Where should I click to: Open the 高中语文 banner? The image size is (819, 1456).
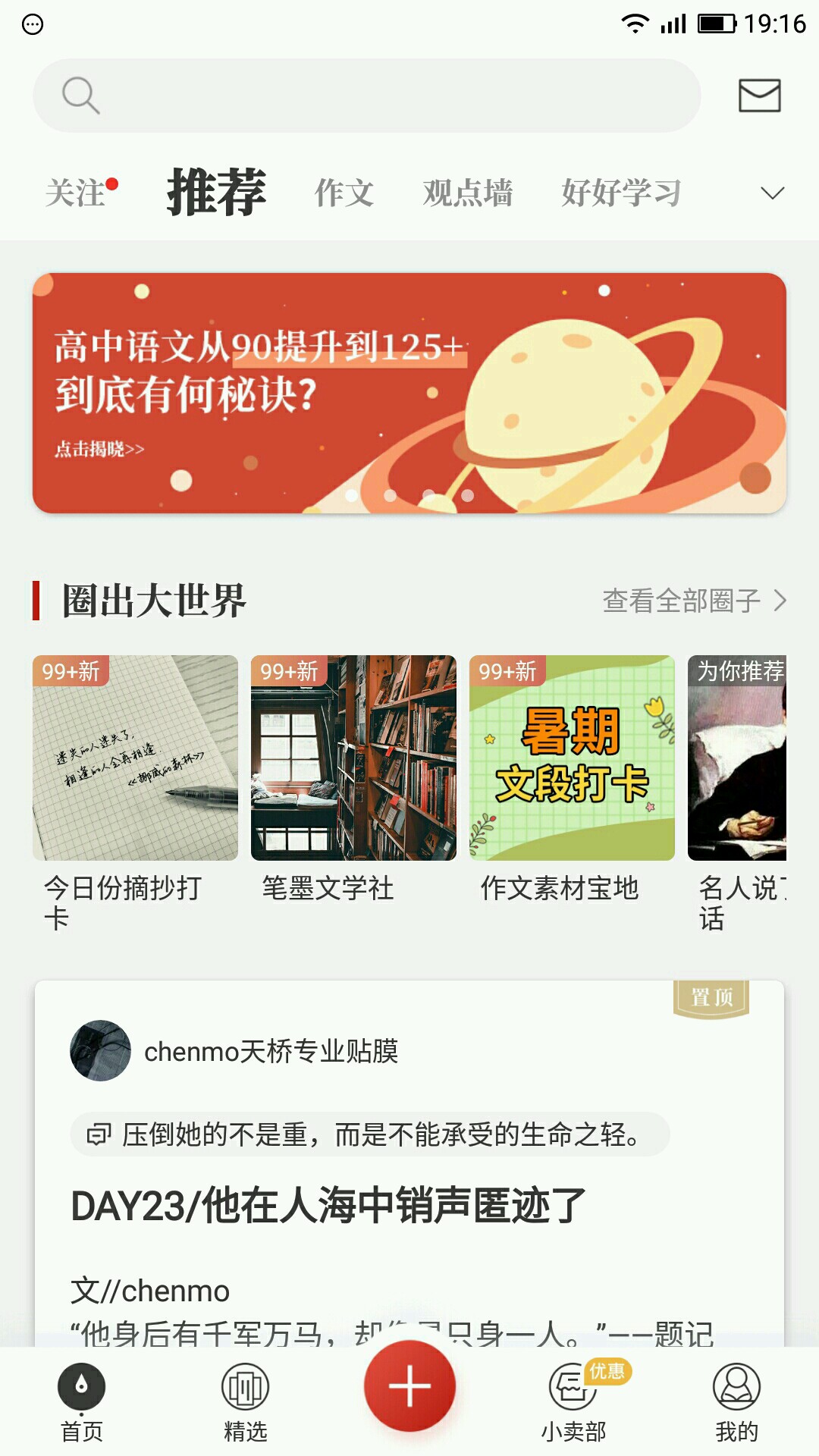[x=409, y=393]
